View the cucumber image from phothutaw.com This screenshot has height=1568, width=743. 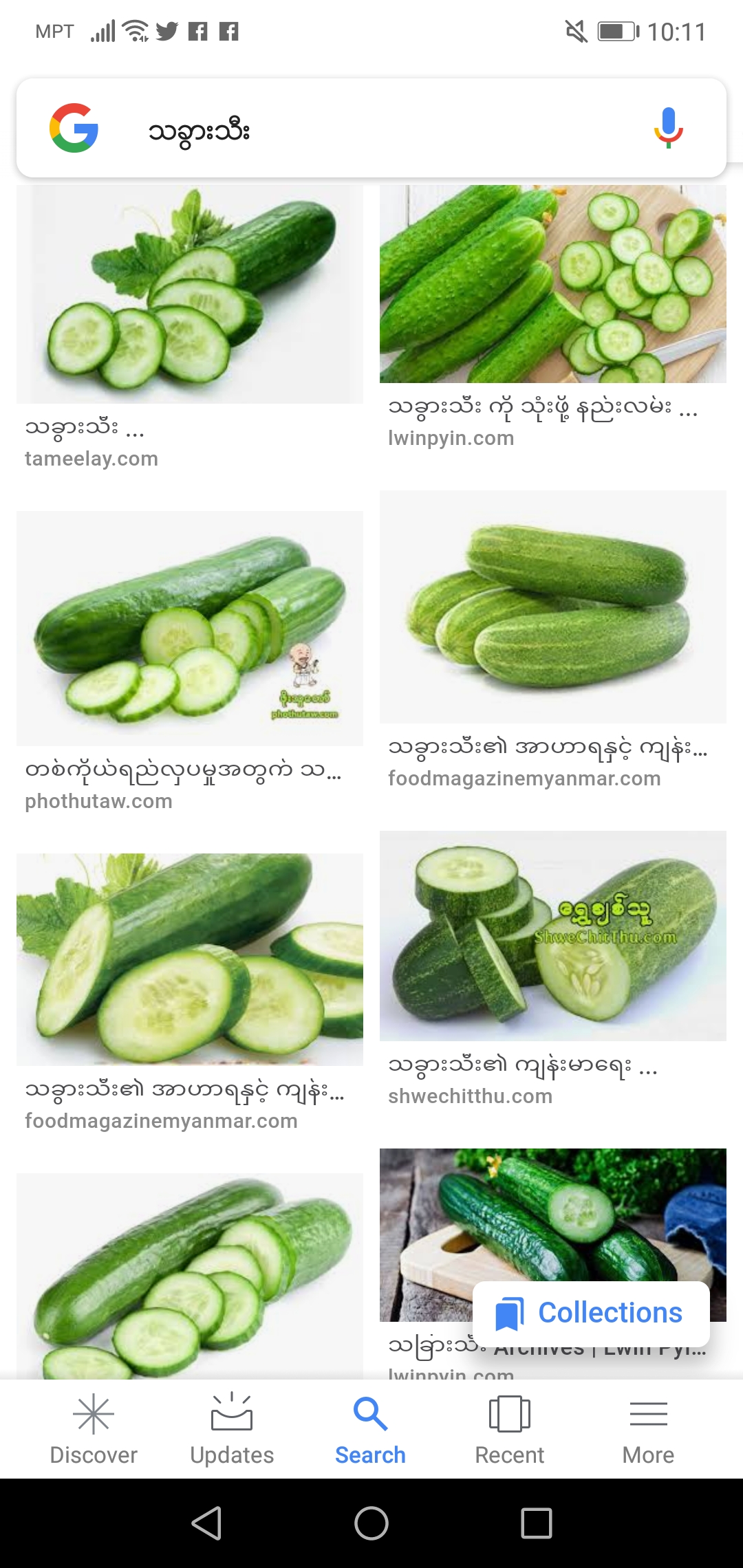coord(190,628)
